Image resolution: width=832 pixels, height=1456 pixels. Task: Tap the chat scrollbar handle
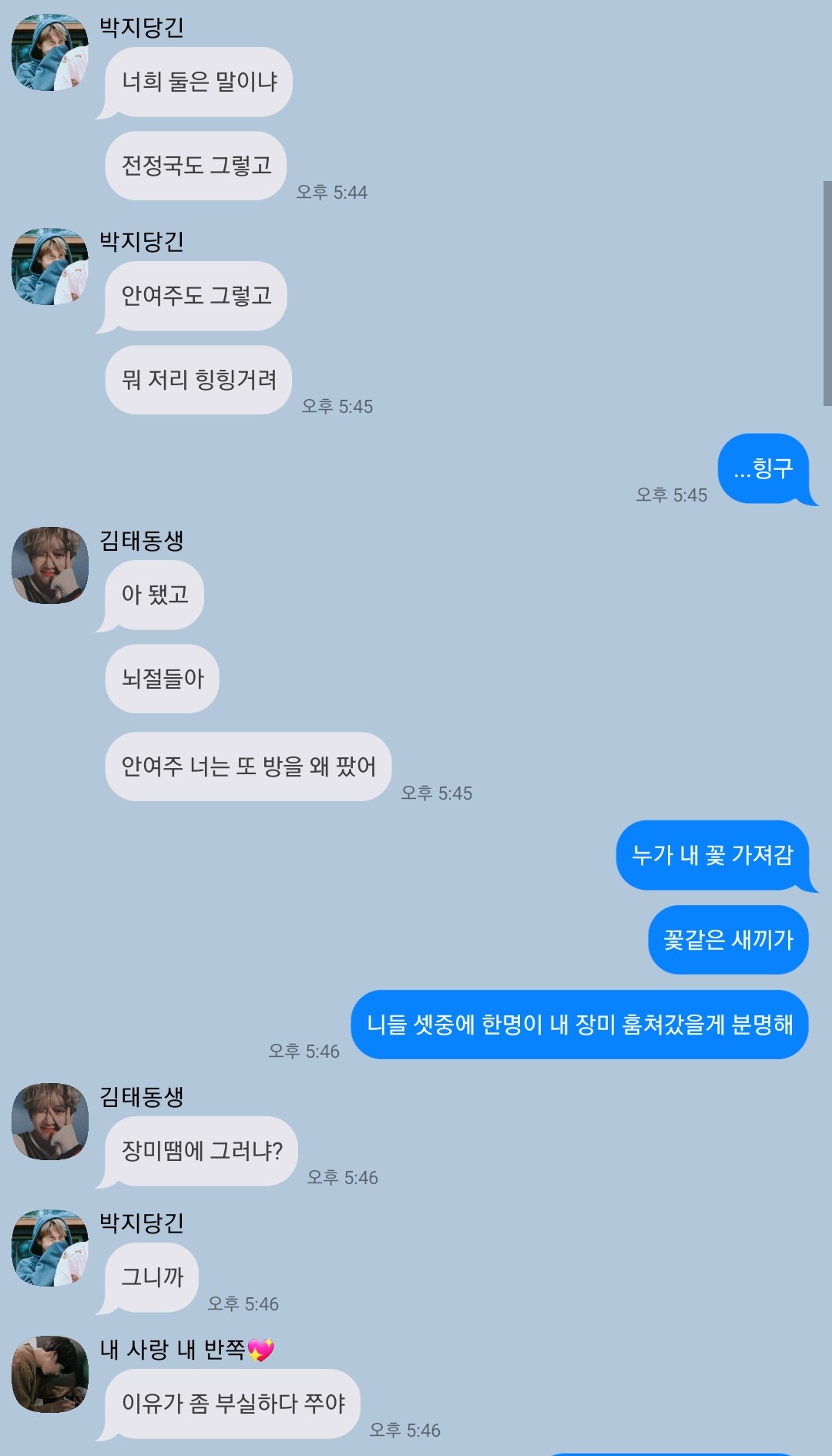pyautogui.click(x=827, y=293)
